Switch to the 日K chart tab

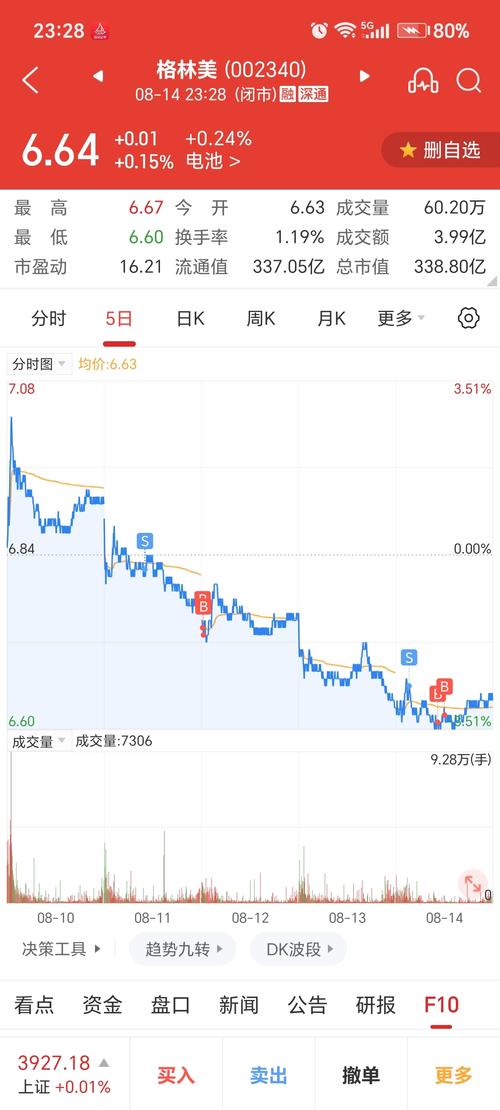pos(191,319)
